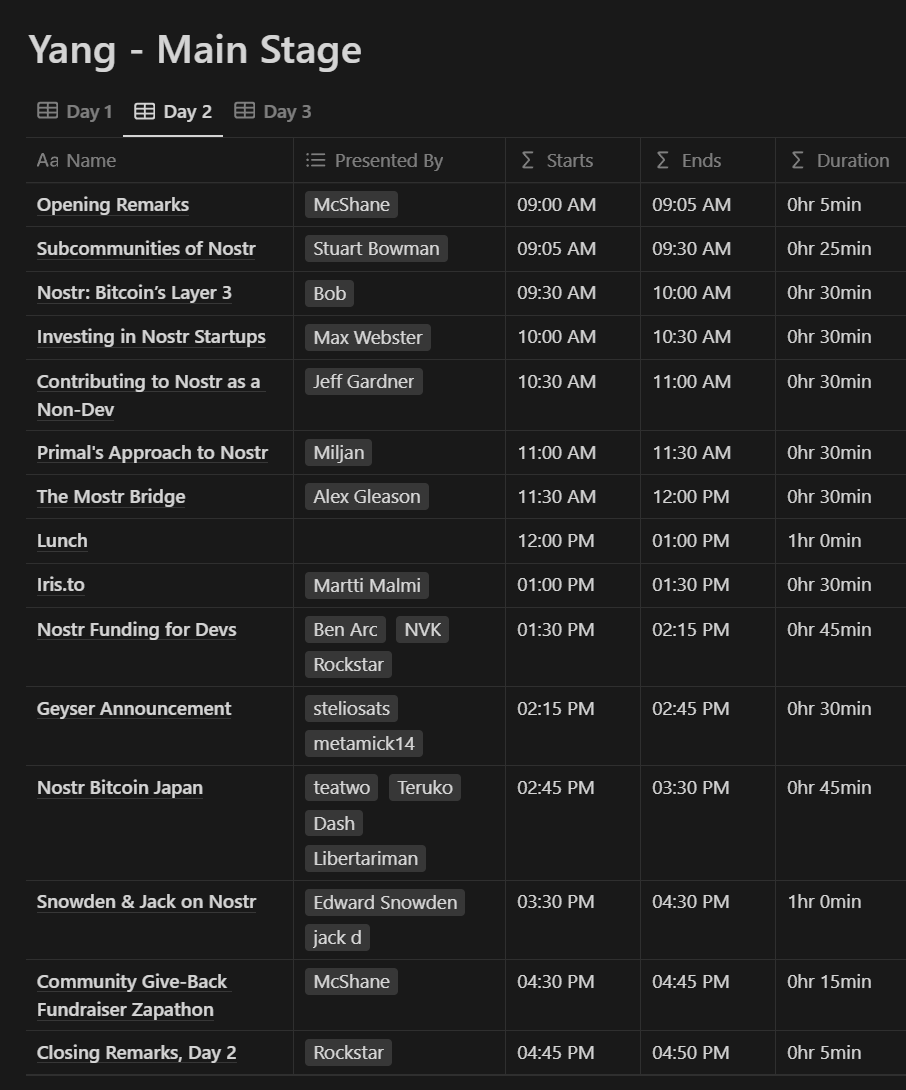Tap the Presented By column header
This screenshot has height=1090, width=906.
point(388,161)
